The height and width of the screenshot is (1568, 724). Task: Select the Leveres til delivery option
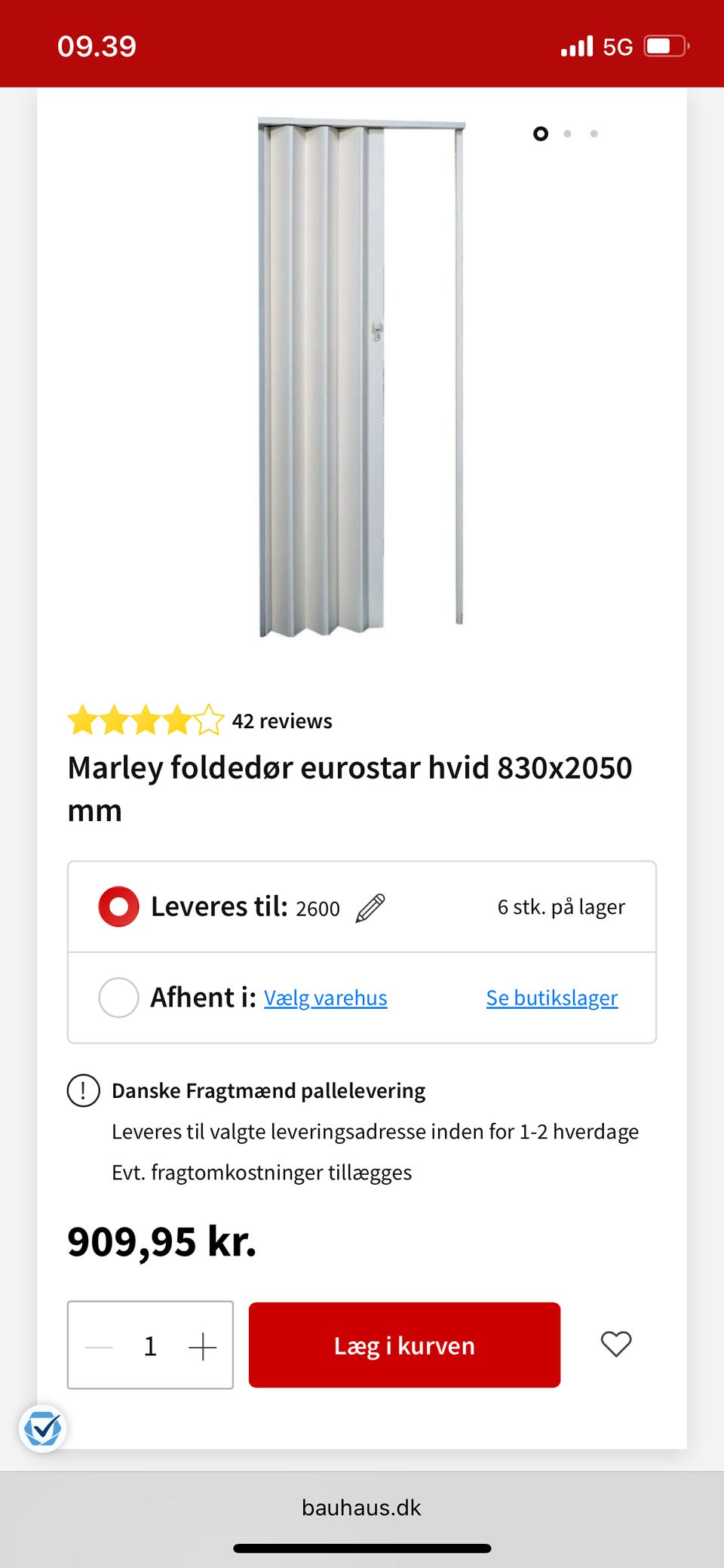tap(118, 906)
